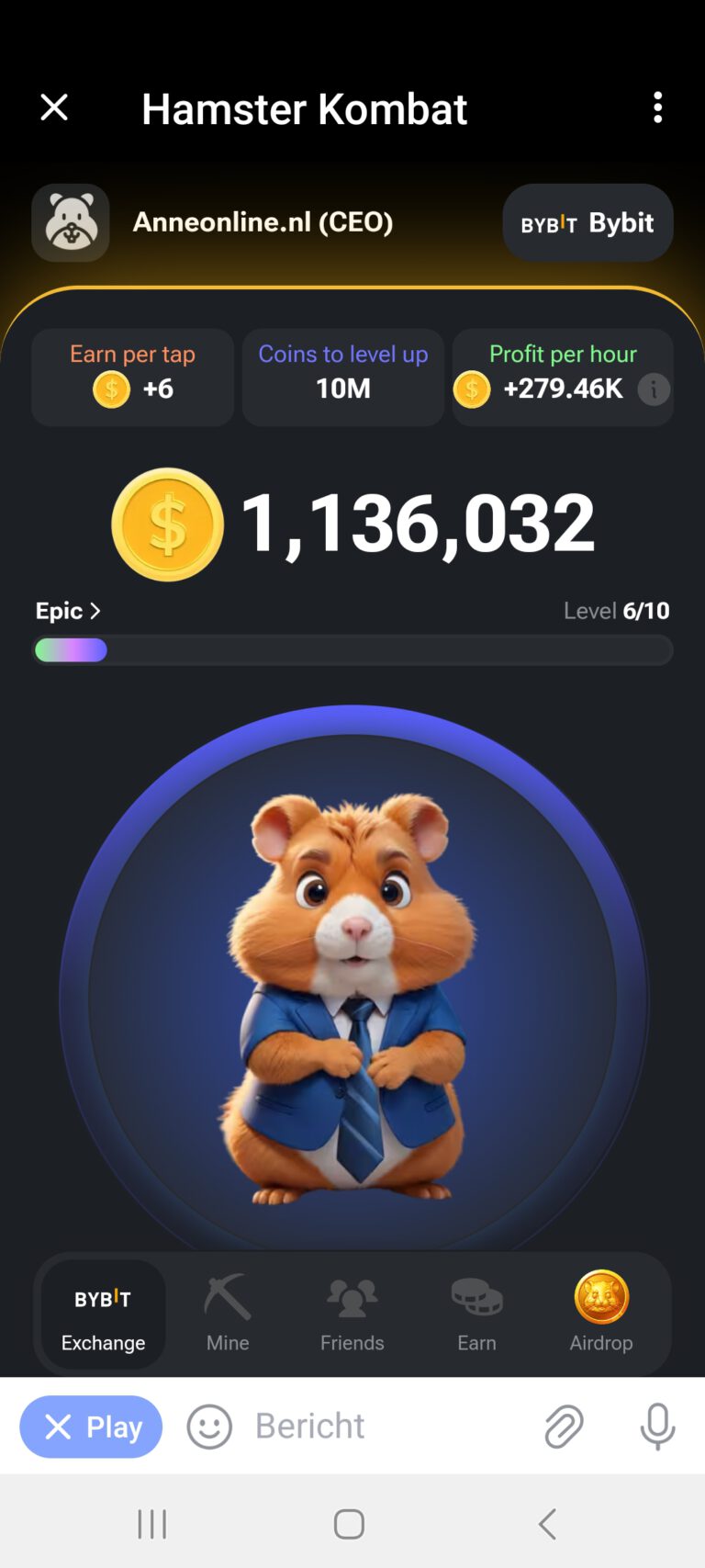The image size is (705, 1568).
Task: Show profit per hour info
Action: click(654, 389)
